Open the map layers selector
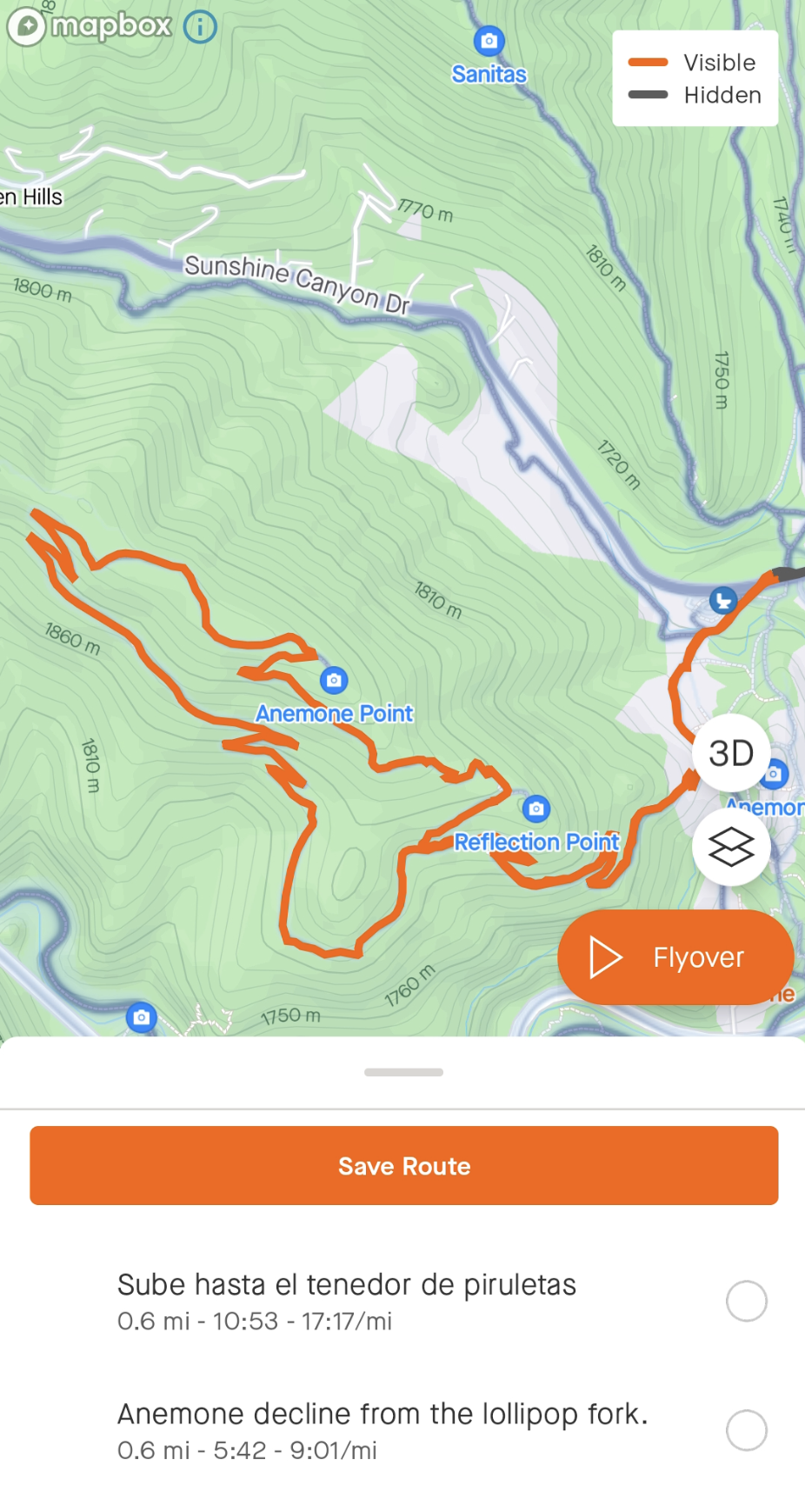 733,846
